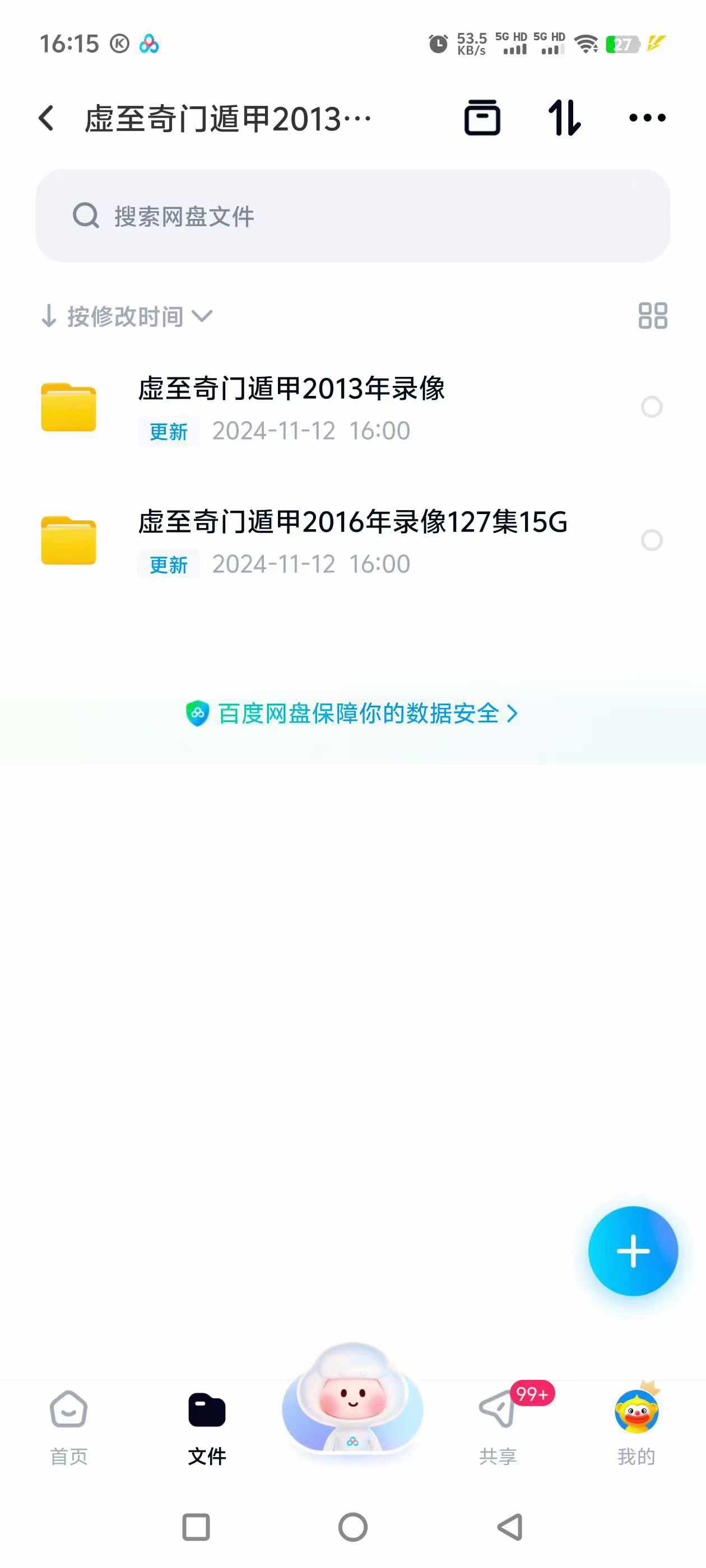Open folder 虚至奇门遁甲2016年录像127集15G

click(352, 523)
